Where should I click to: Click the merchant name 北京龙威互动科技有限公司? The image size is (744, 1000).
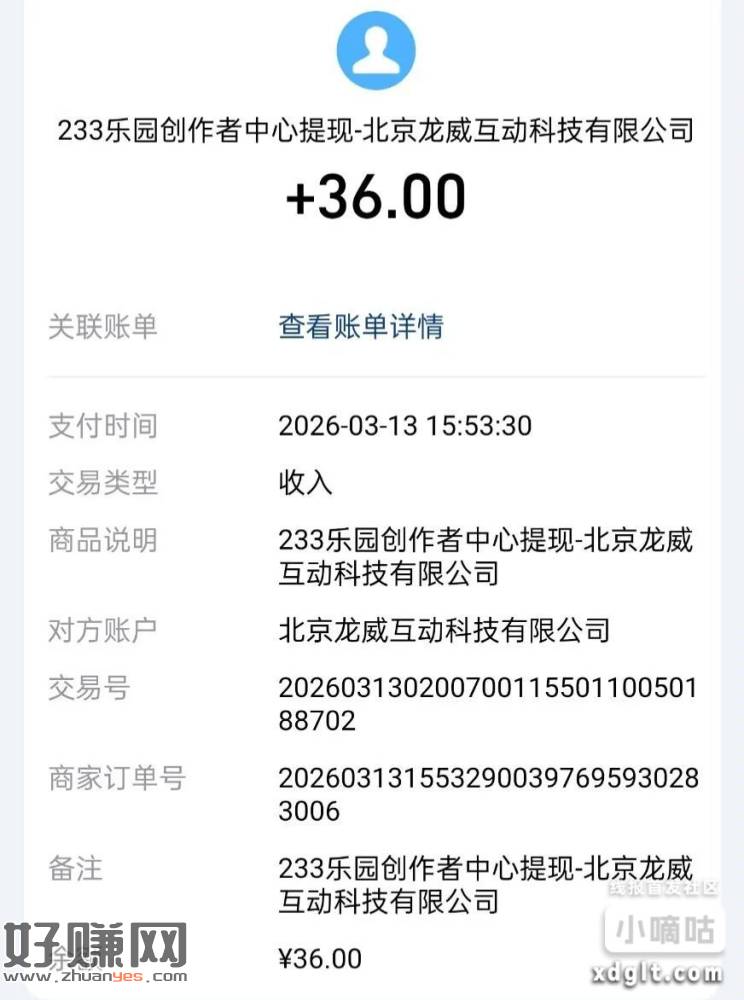click(450, 631)
